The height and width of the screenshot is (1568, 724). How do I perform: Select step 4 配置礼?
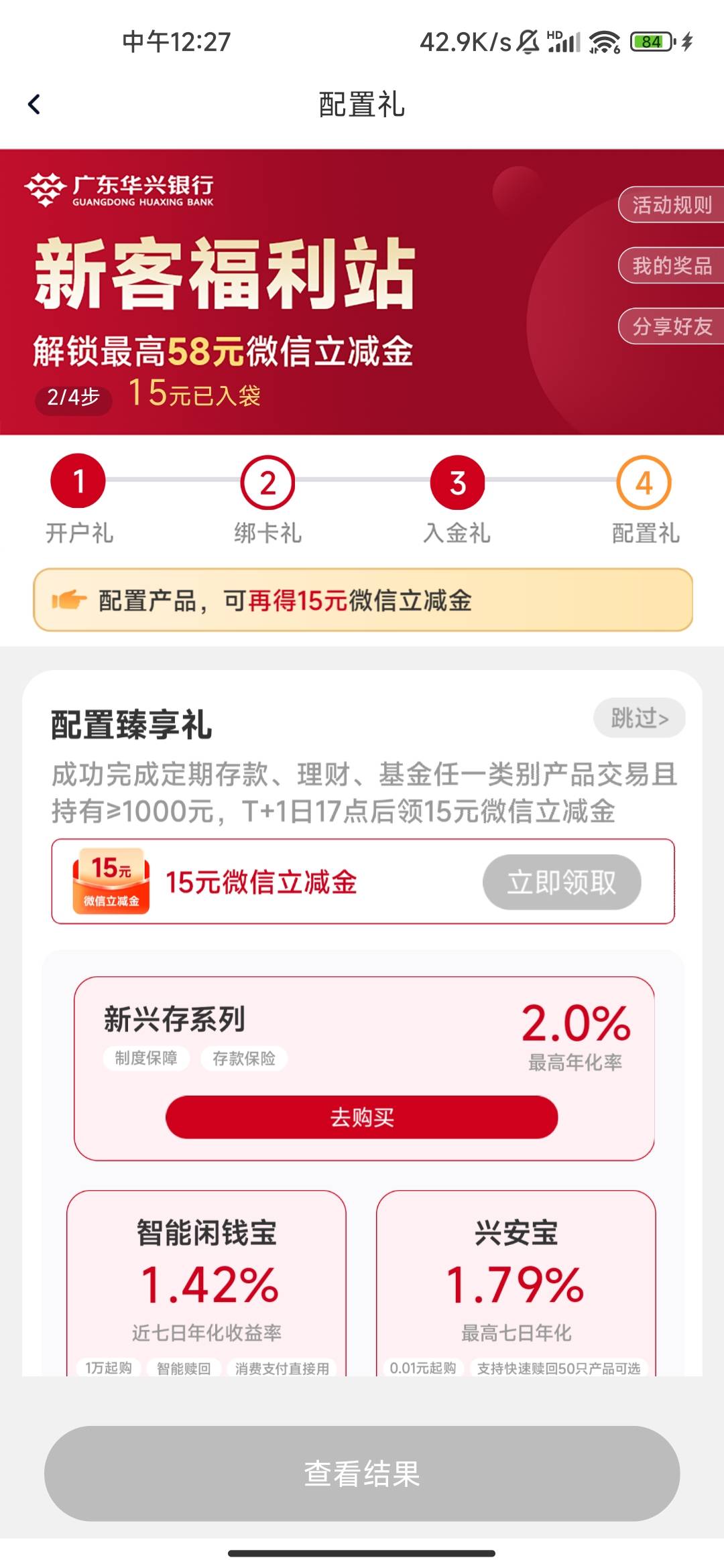645,499
